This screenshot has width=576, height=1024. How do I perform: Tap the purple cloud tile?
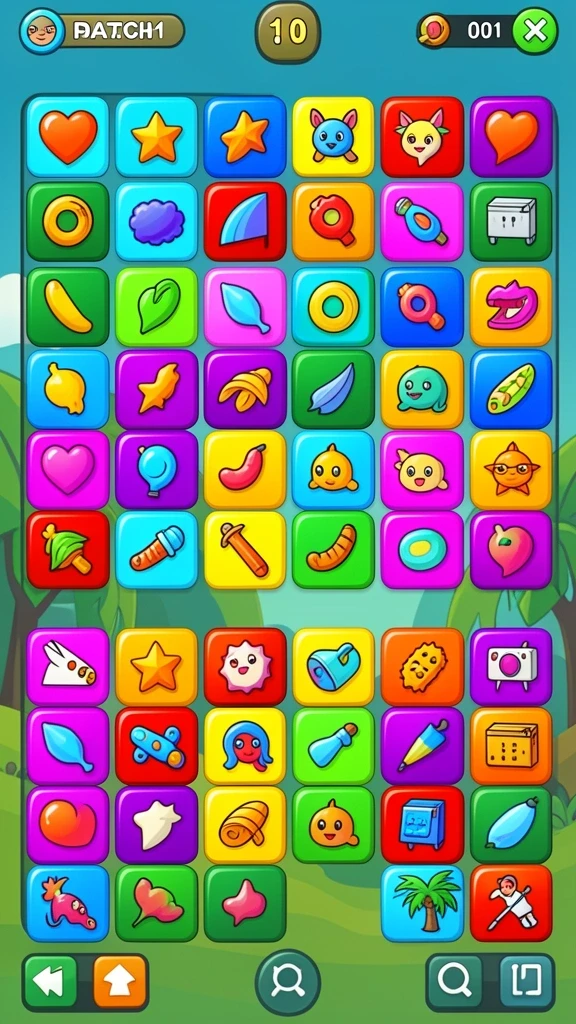[156, 221]
